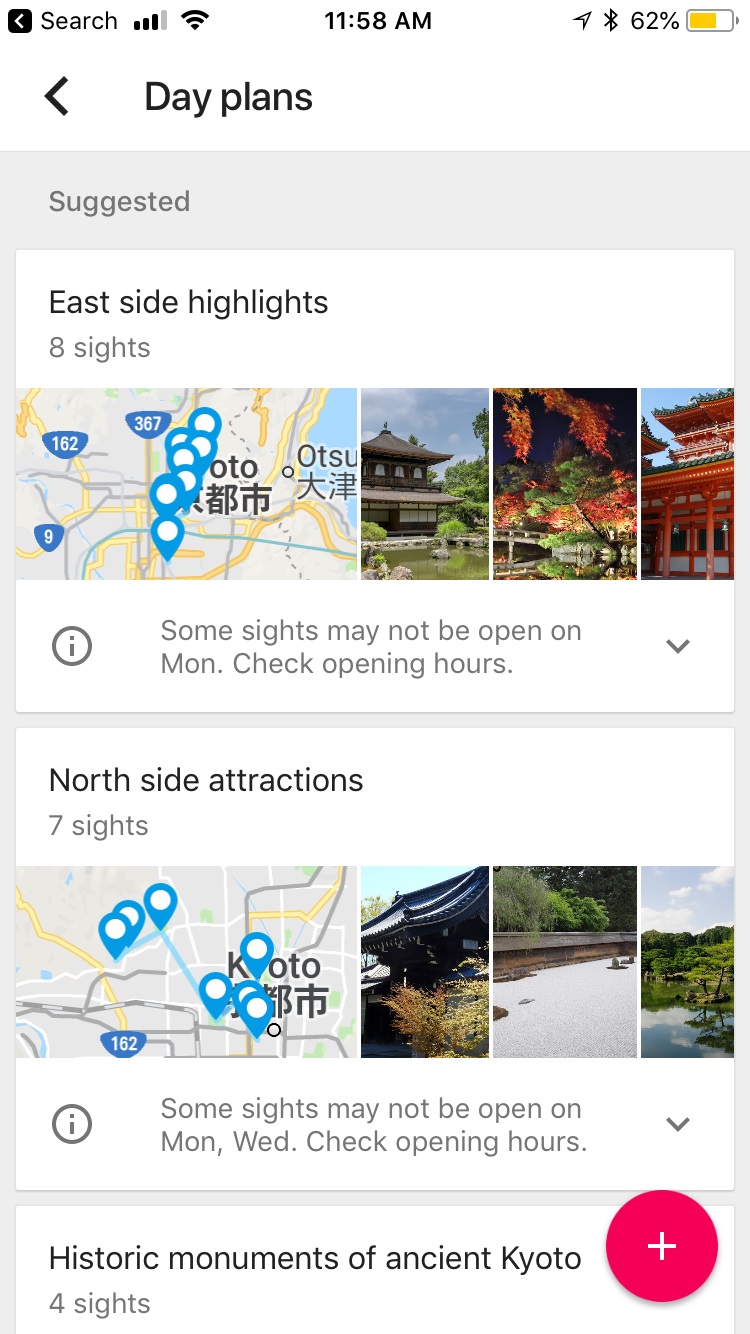The height and width of the screenshot is (1334, 750).
Task: Expand opening hours note for East side highlights
Action: click(678, 646)
